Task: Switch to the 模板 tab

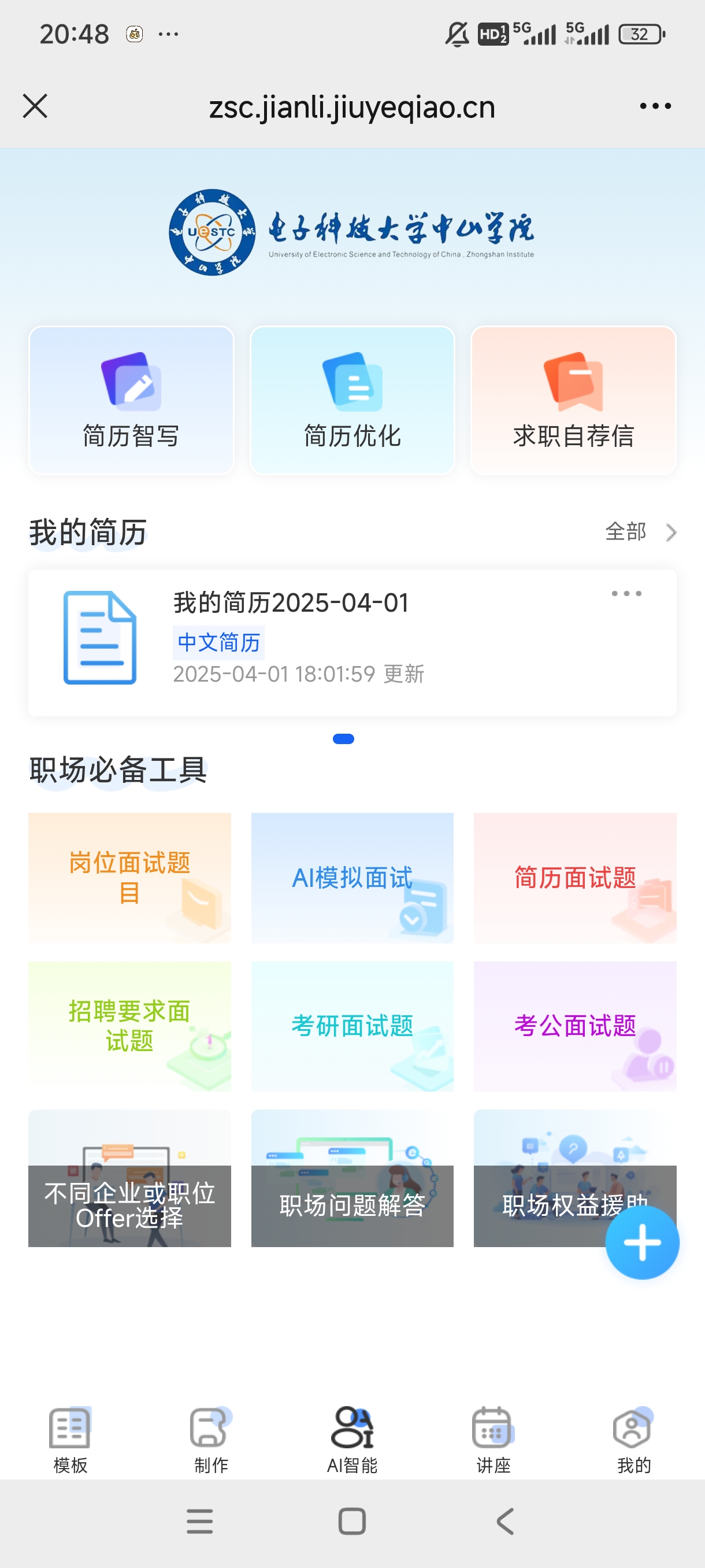Action: coord(70,1439)
